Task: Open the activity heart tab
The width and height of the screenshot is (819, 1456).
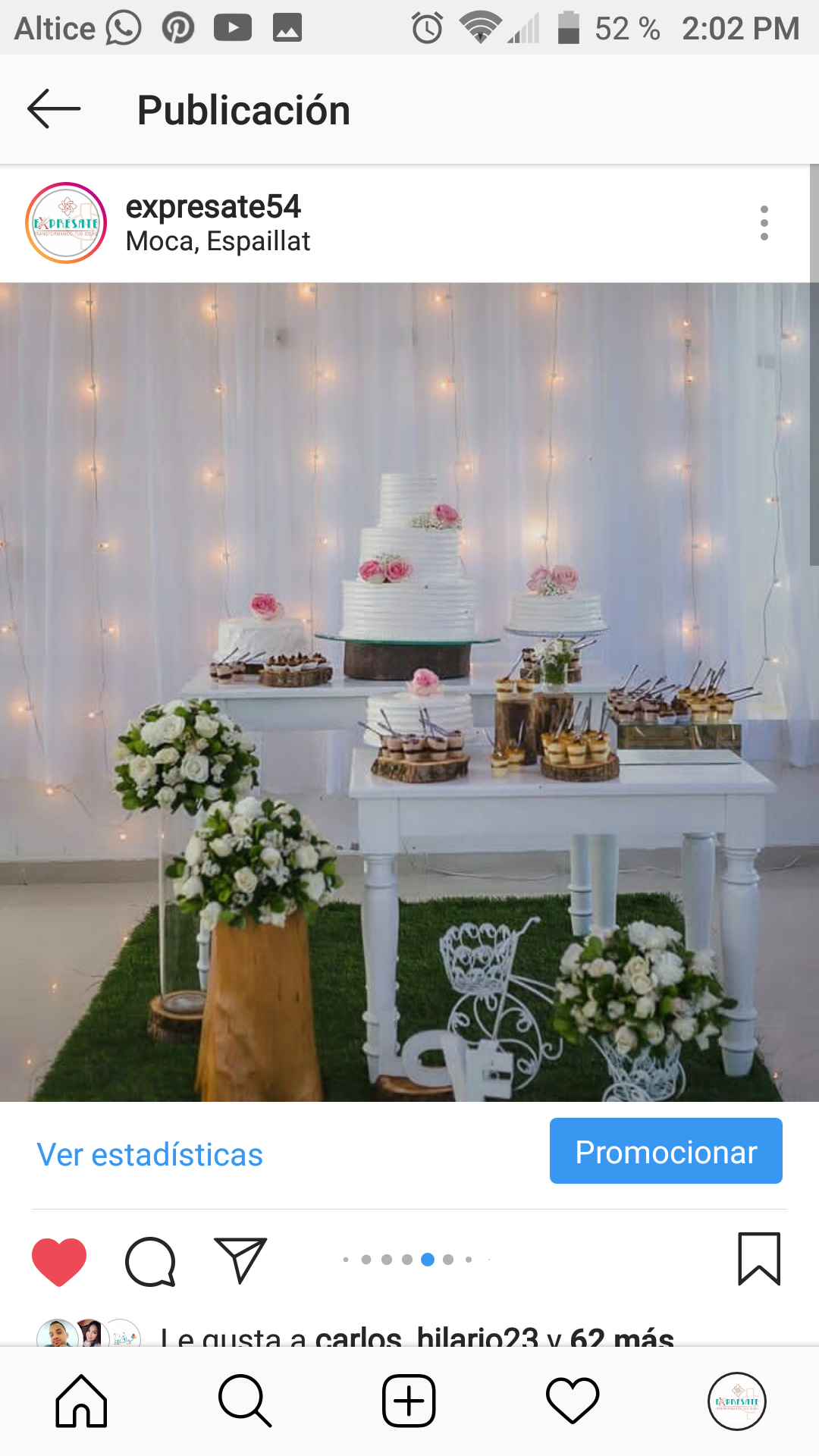Action: (x=573, y=1401)
